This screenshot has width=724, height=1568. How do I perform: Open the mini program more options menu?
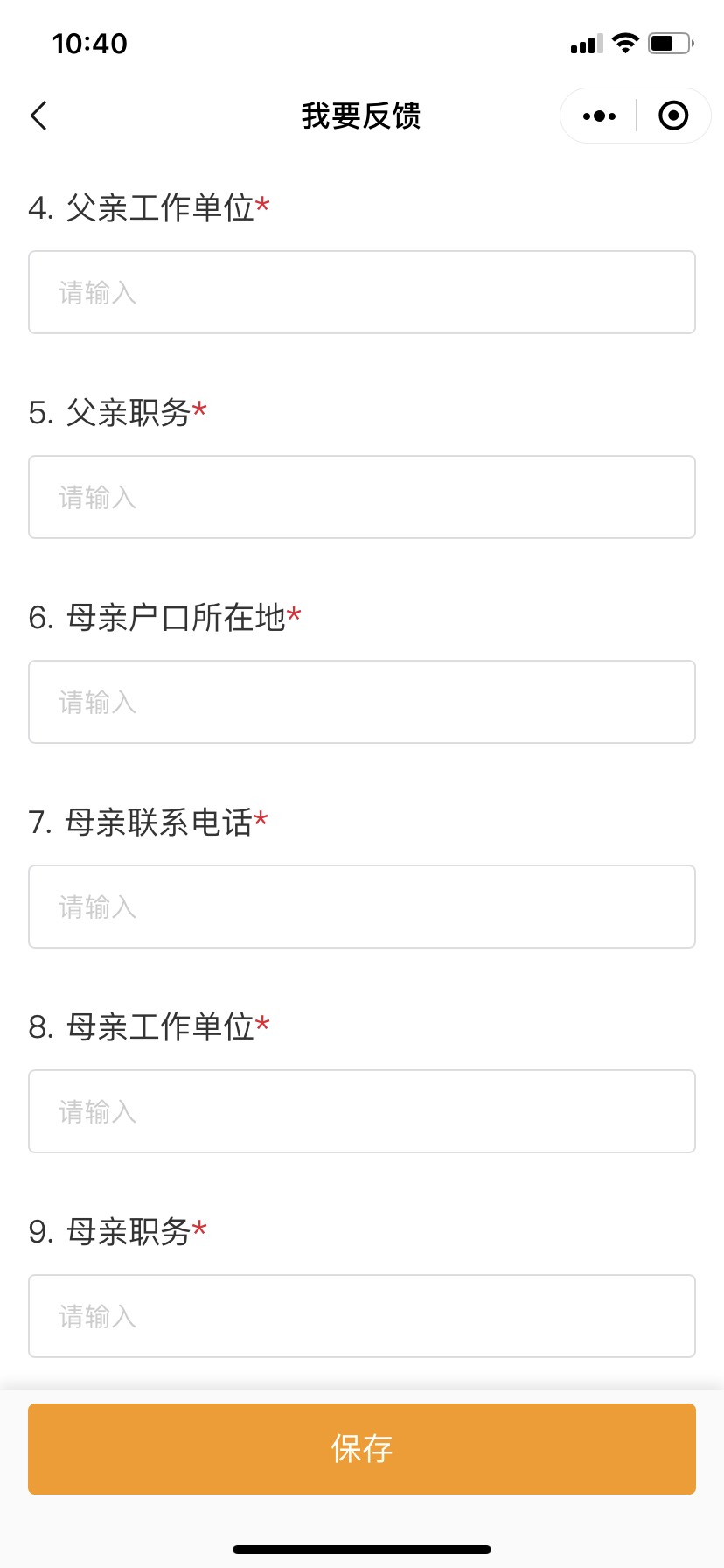click(x=599, y=115)
